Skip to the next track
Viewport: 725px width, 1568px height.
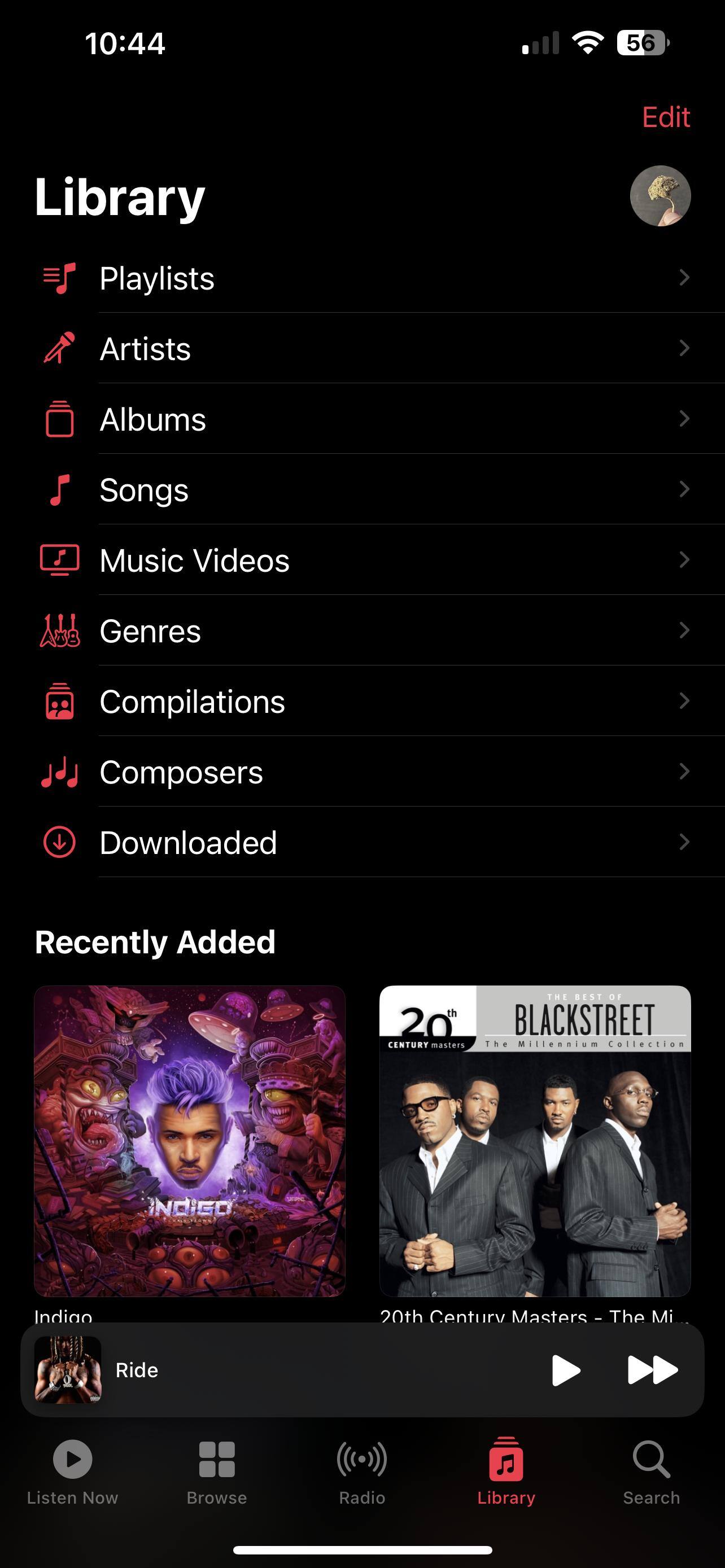coord(652,1370)
